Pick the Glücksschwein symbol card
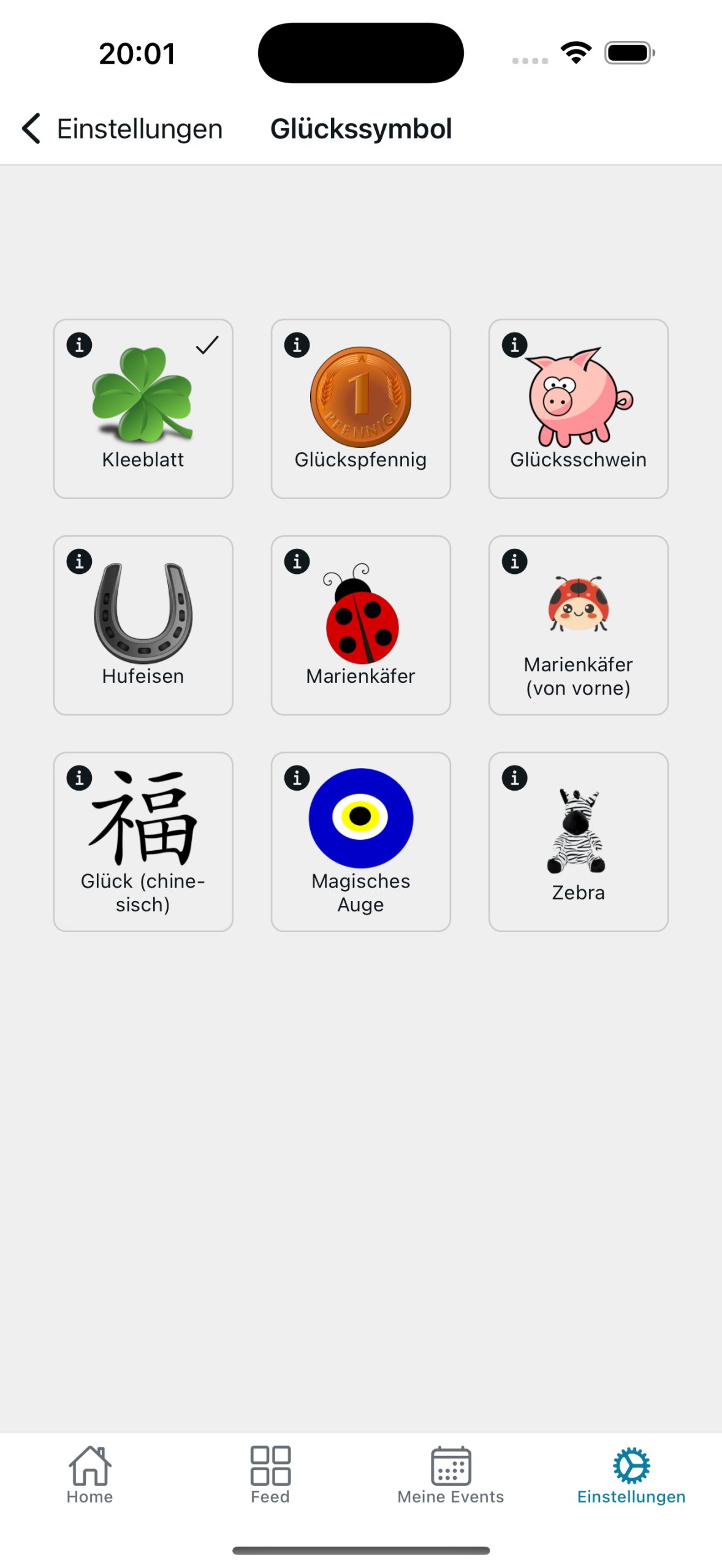 point(578,409)
